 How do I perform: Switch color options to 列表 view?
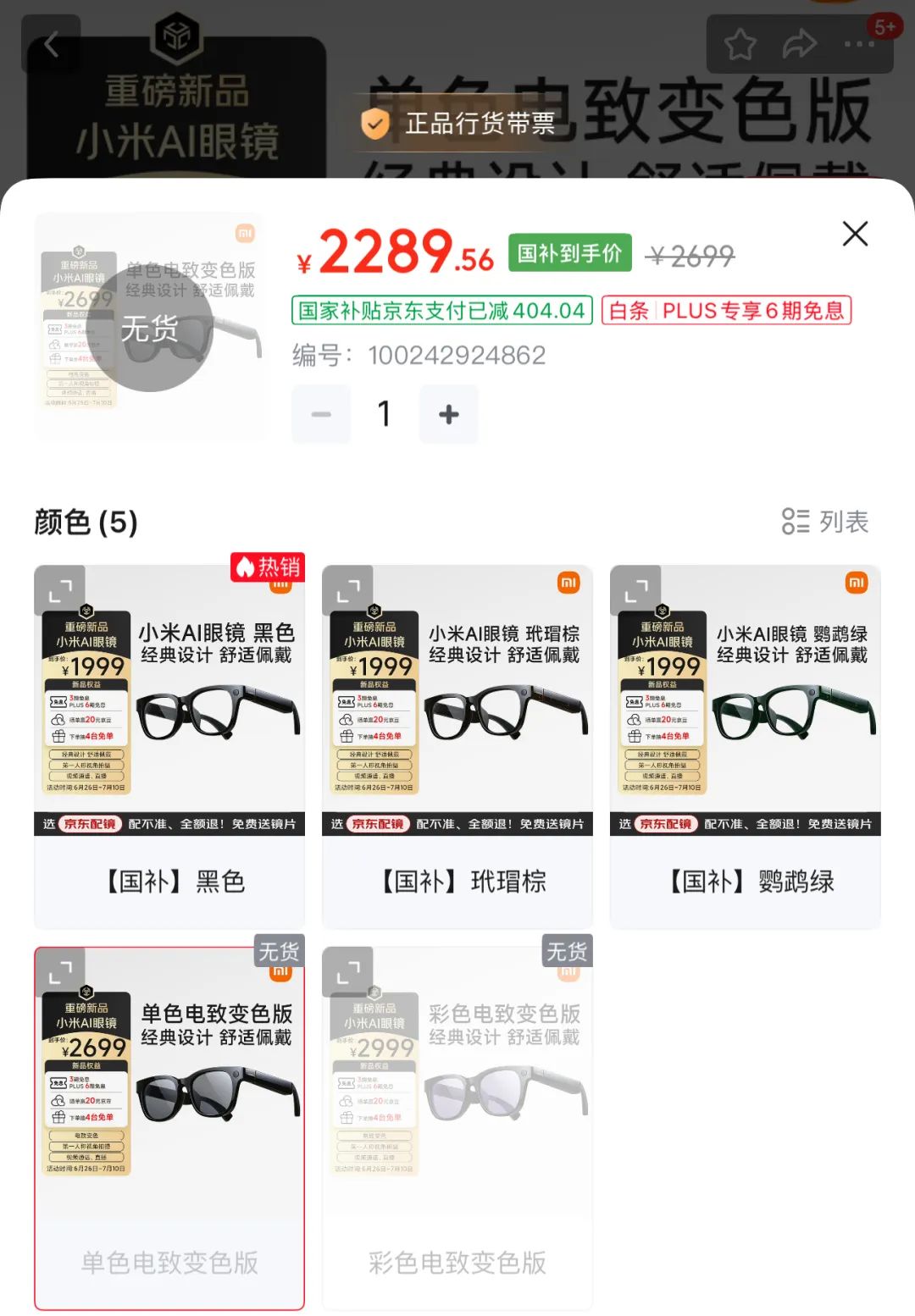(825, 522)
